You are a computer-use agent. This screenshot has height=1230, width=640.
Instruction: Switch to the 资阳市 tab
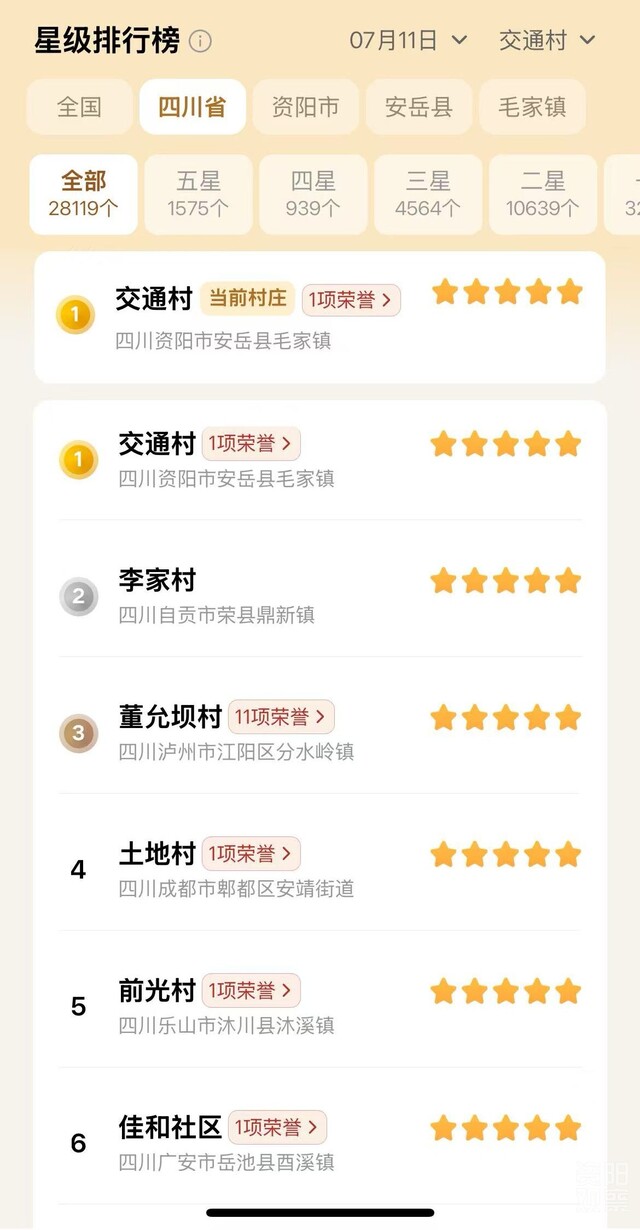point(305,107)
